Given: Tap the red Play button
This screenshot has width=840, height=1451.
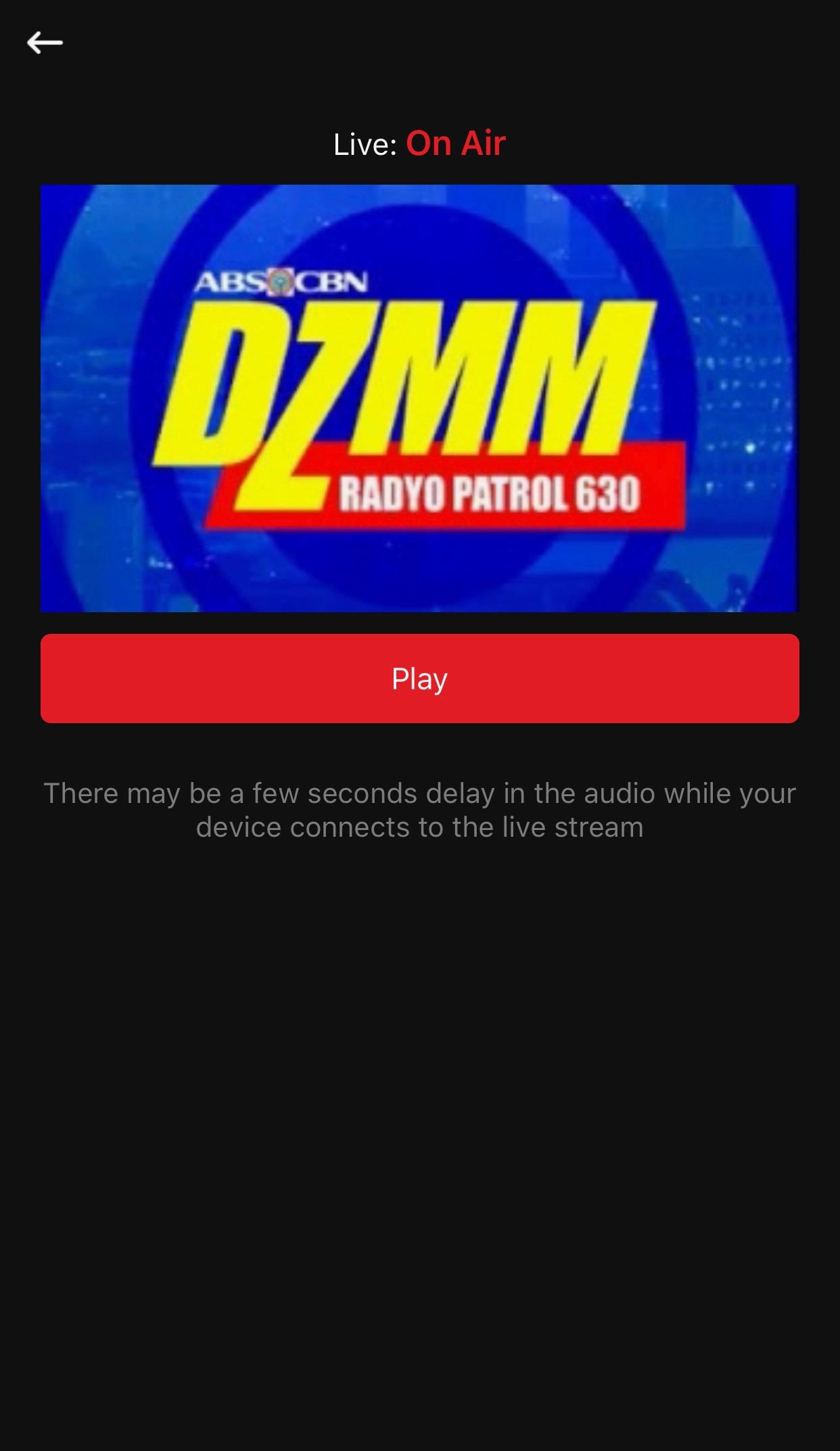Looking at the screenshot, I should [420, 678].
